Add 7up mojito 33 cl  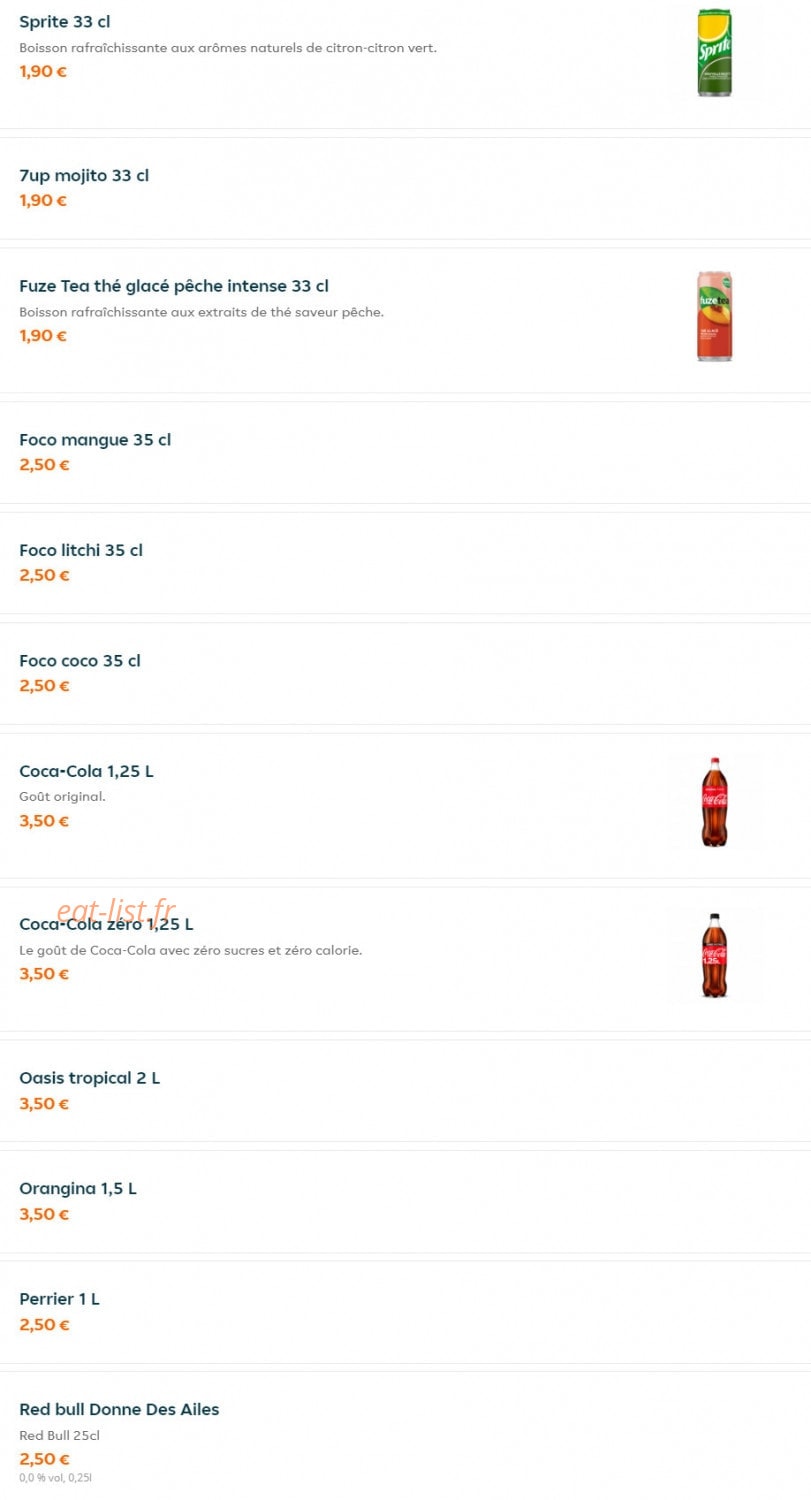click(405, 188)
